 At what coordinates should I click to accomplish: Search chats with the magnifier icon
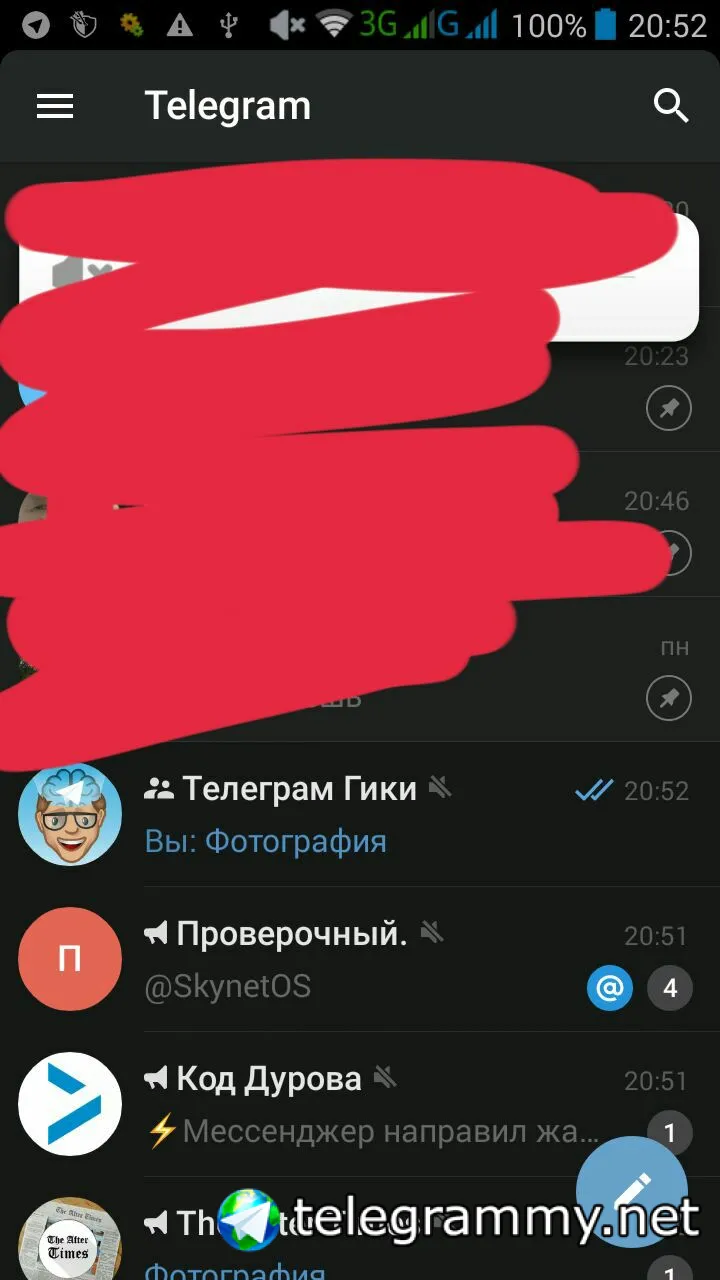click(x=671, y=105)
